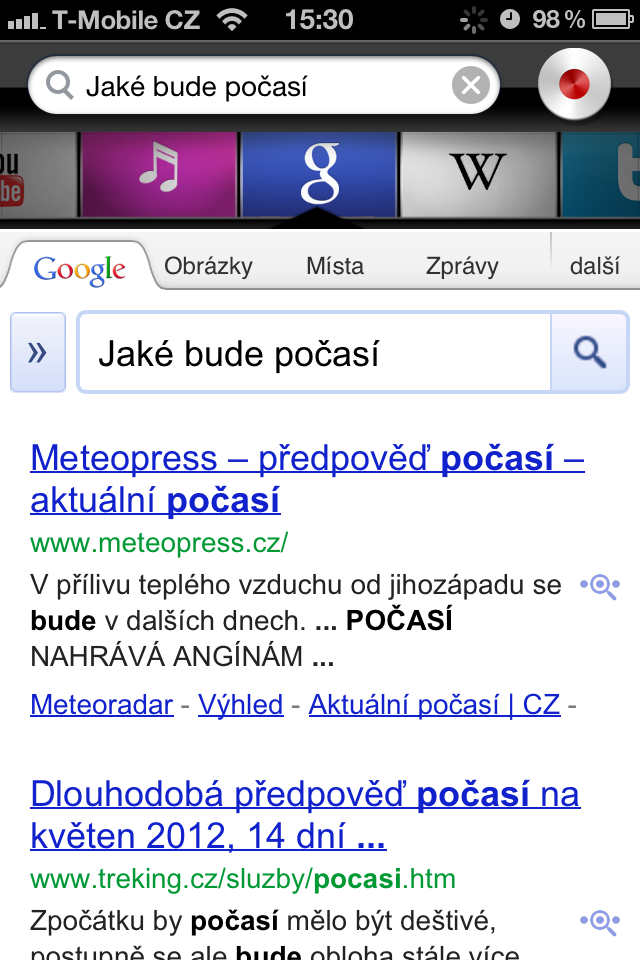Edit the Google search query field
The width and height of the screenshot is (640, 960).
315,353
